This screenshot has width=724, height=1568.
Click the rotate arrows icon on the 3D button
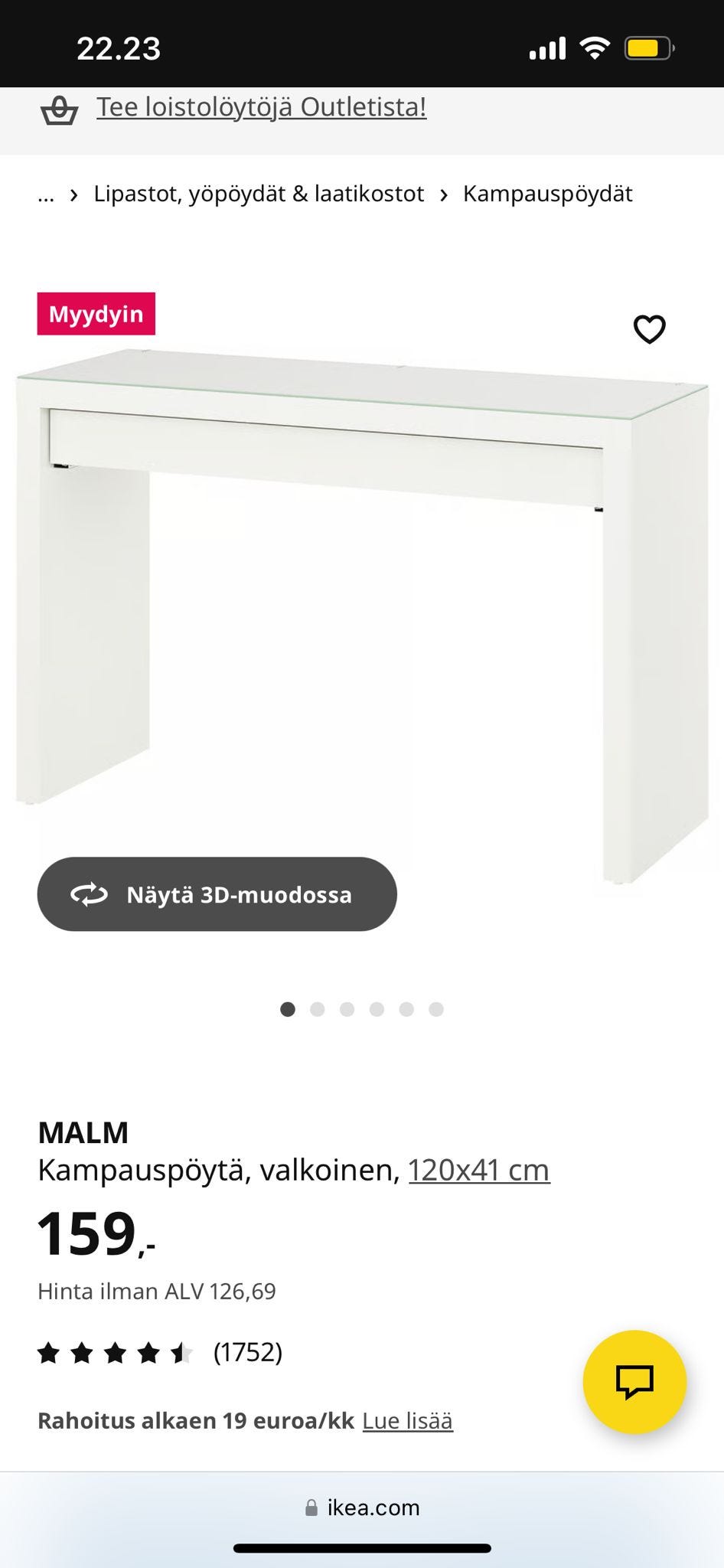(x=86, y=894)
